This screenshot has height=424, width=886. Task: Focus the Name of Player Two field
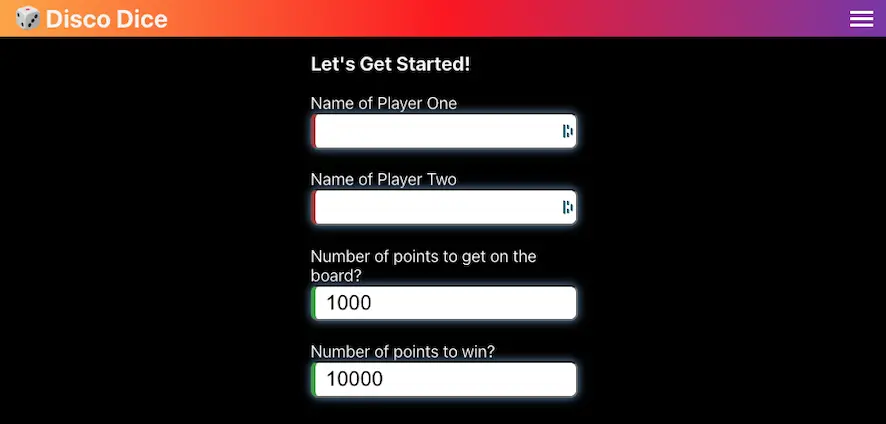[x=435, y=207]
